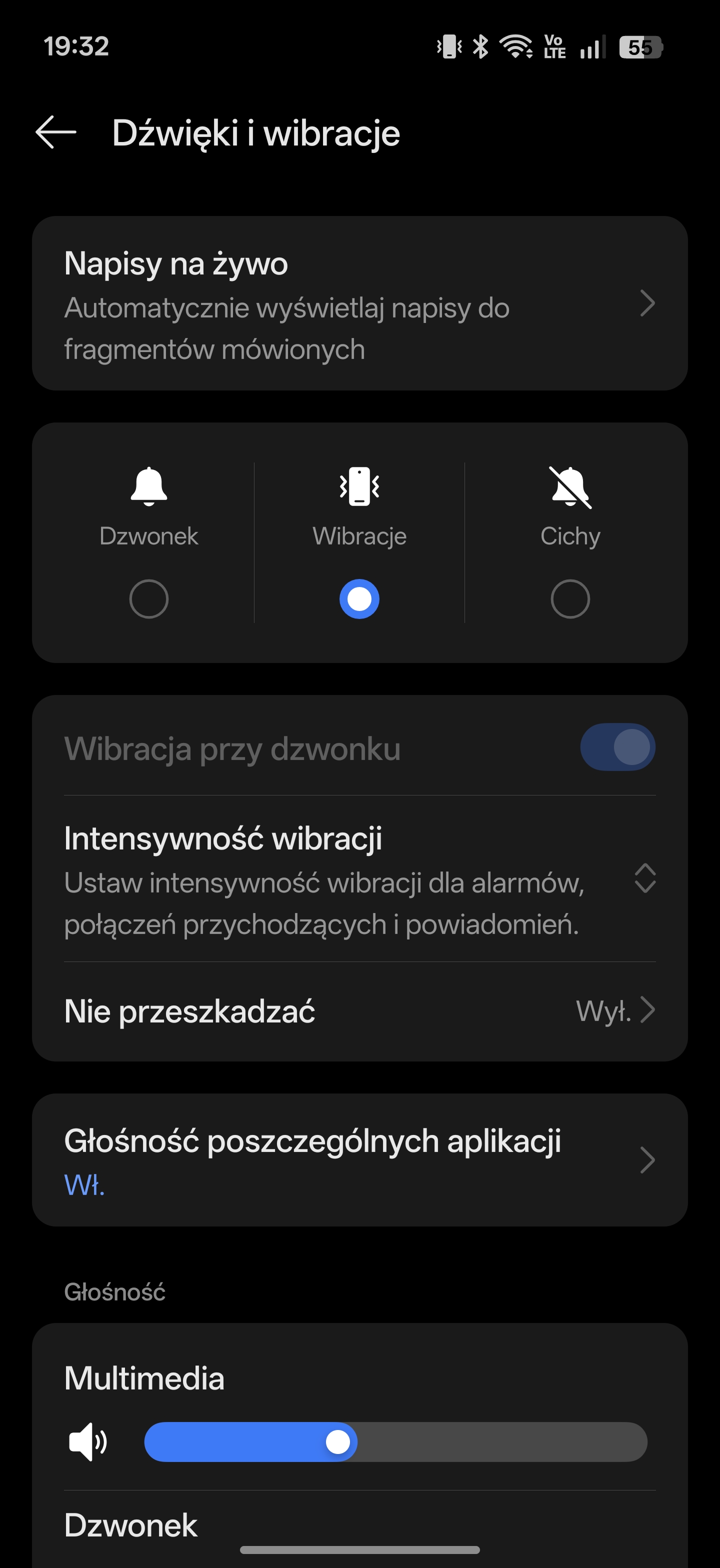Open Głośność poszczególnych aplikacji

click(x=359, y=1159)
